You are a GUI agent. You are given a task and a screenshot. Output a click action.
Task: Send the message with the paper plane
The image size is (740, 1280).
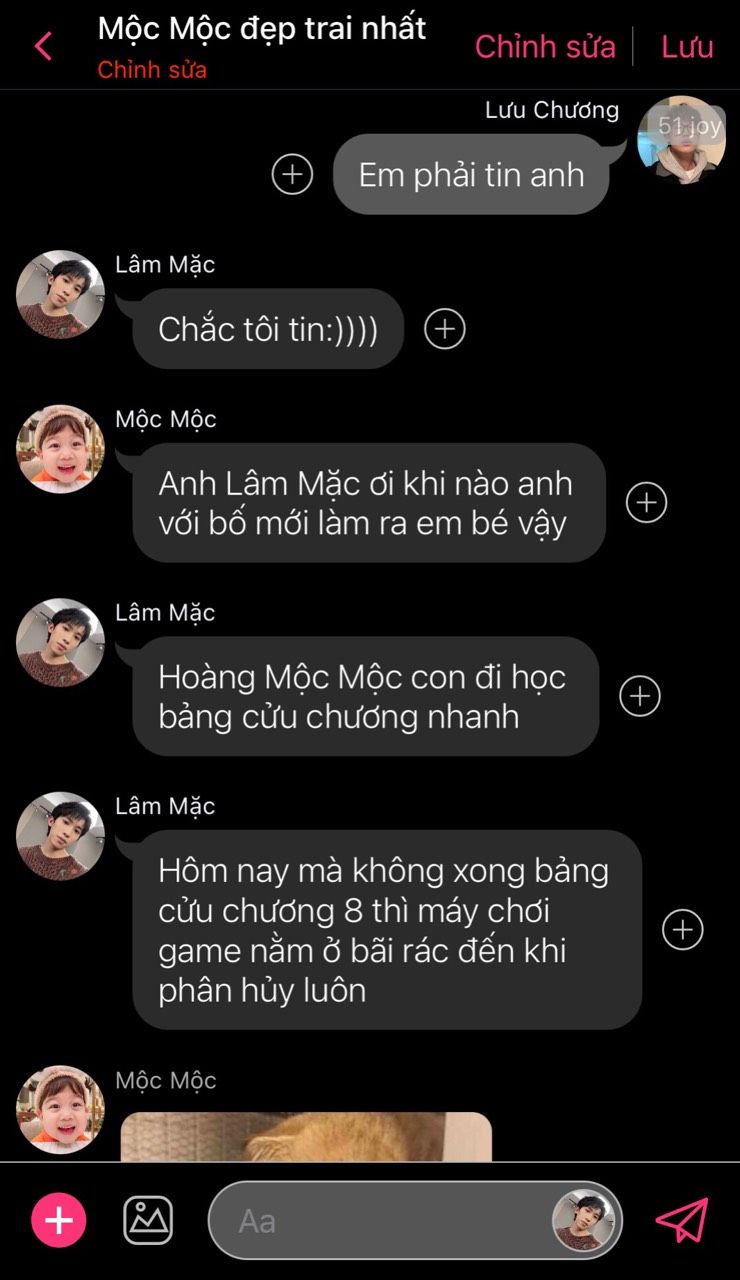[682, 1220]
